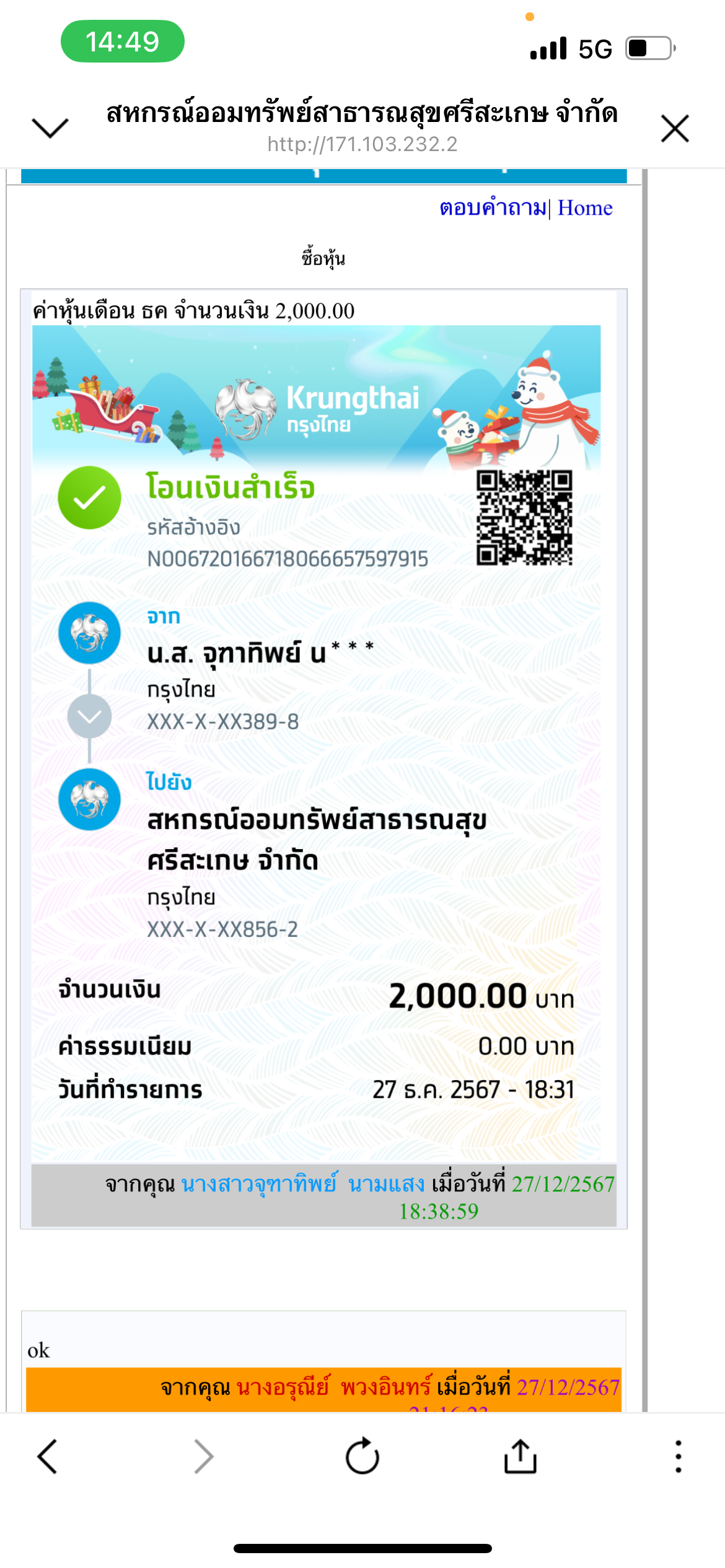Open the Krungthai transfer slip image
Viewport: 725px width, 1568px height.
tap(316, 743)
